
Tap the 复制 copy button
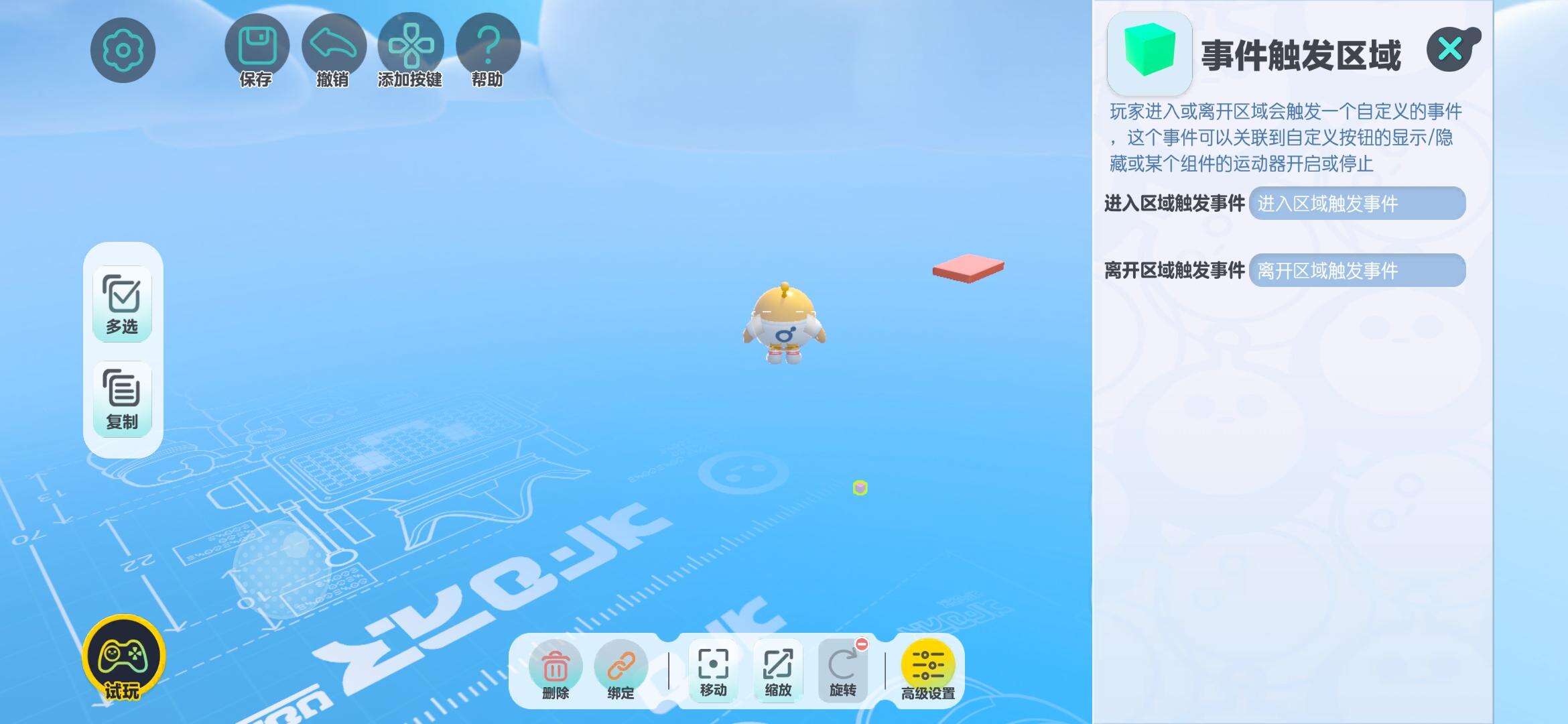pyautogui.click(x=122, y=399)
